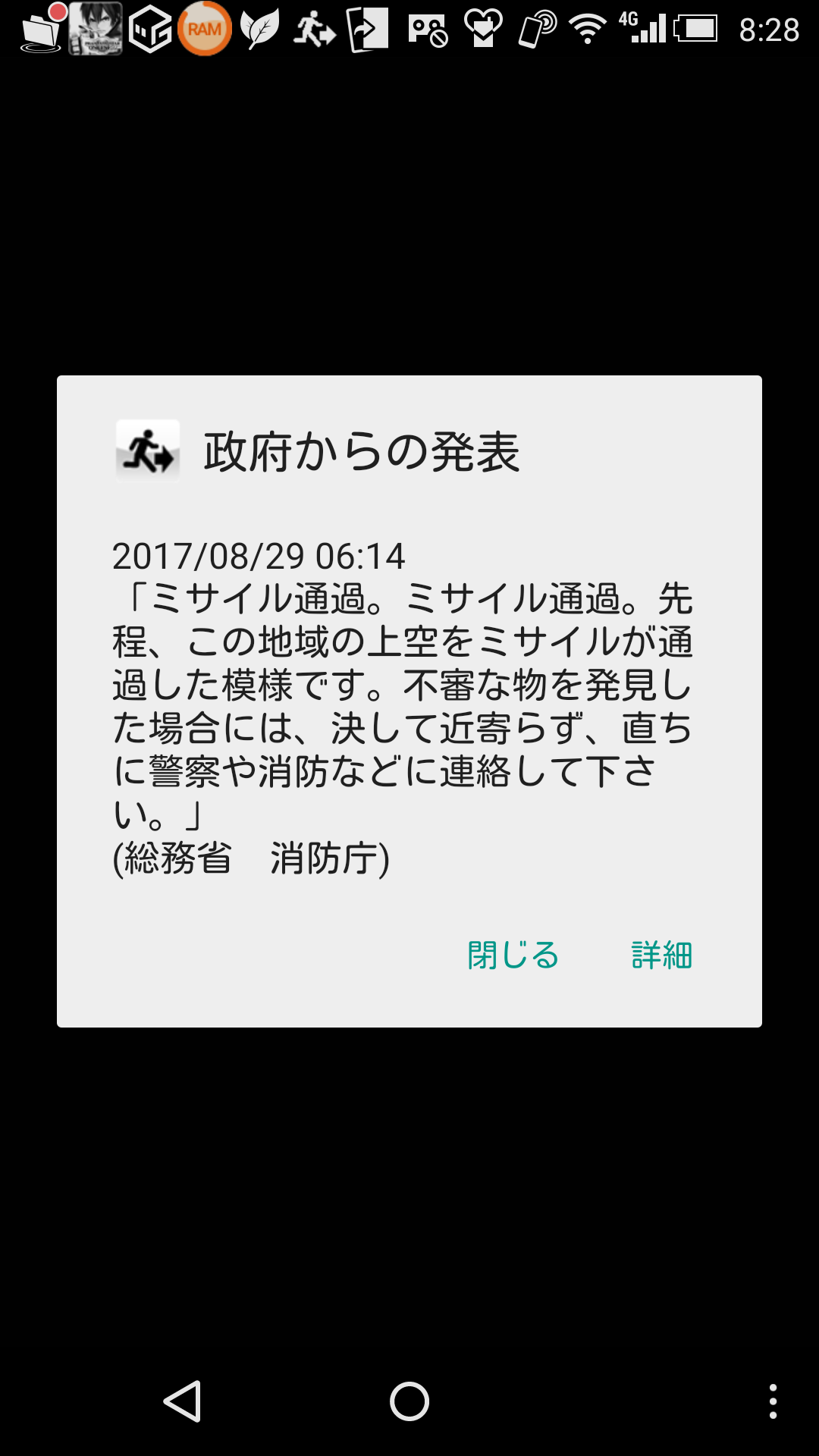Open the three-dot menu in navigation bar
The height and width of the screenshot is (1456, 819).
point(772,1401)
